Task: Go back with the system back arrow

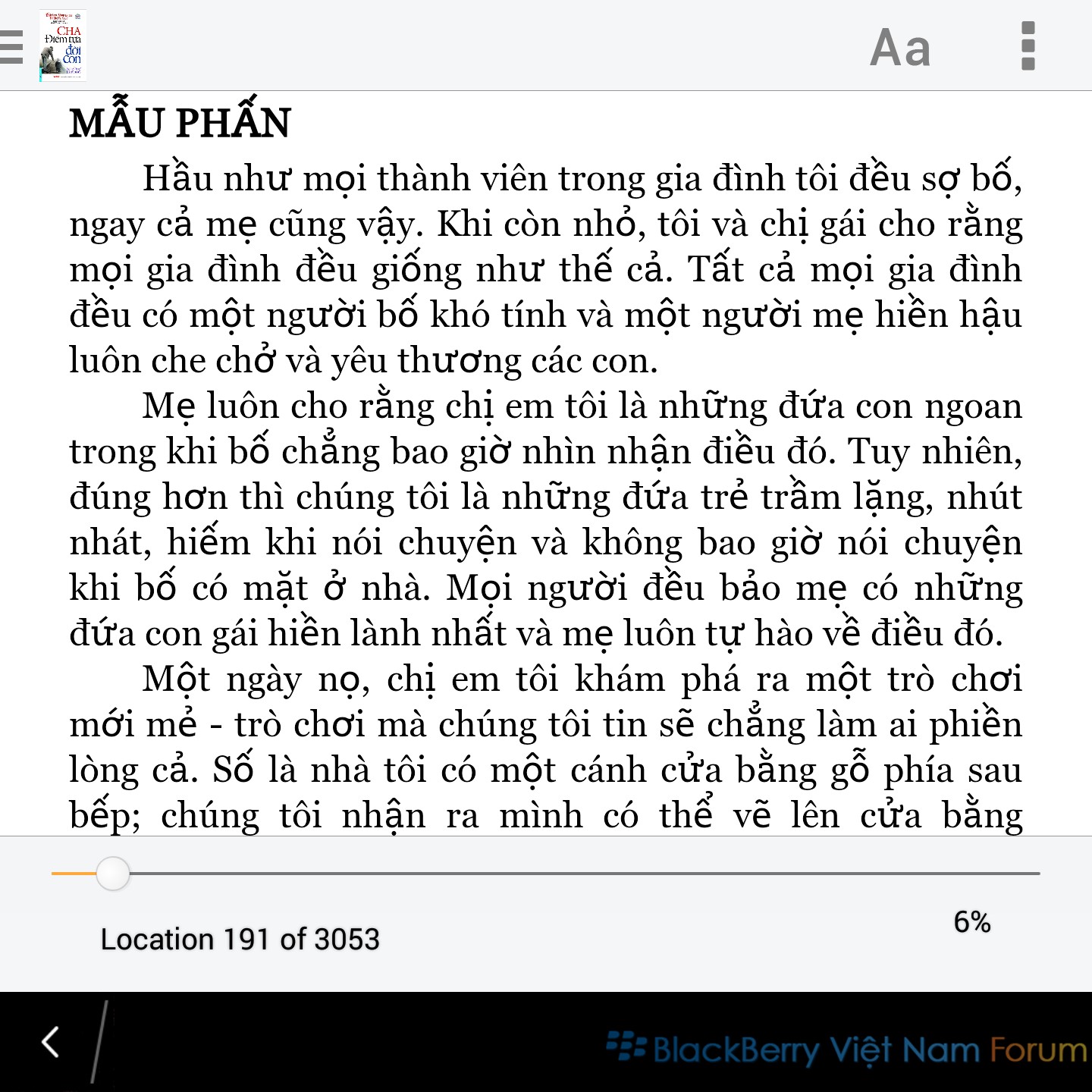Action: (51, 1042)
